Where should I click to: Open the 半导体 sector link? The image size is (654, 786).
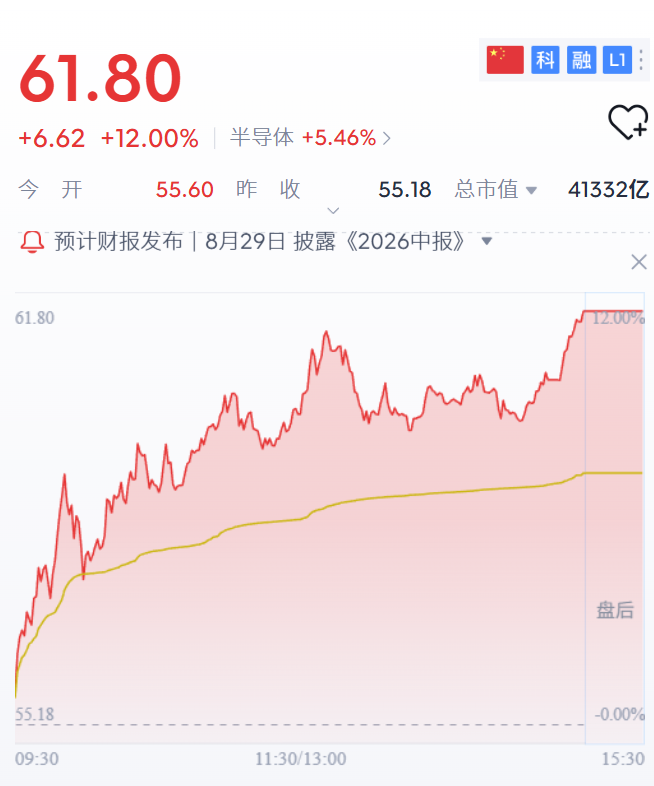310,138
